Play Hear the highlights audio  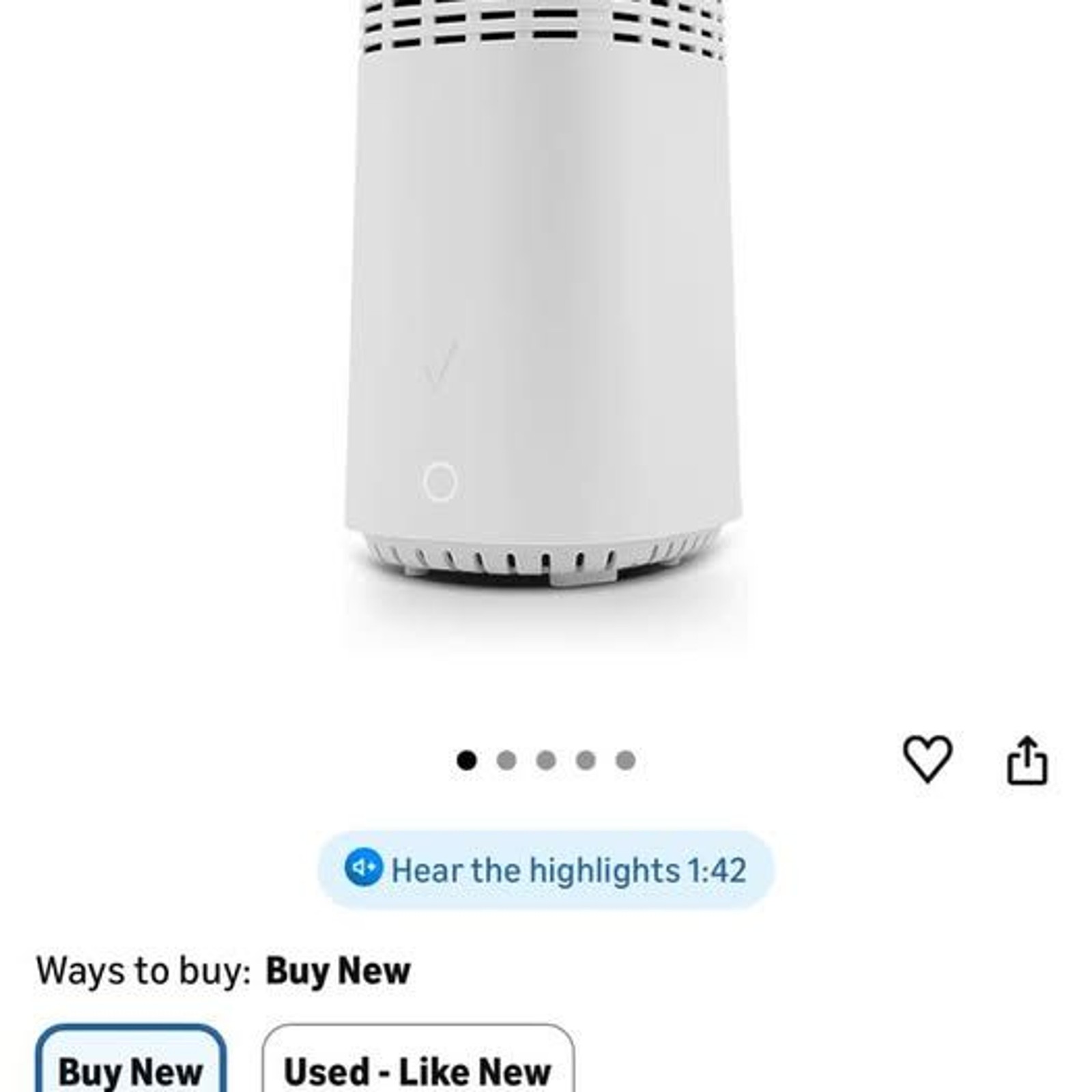point(546,870)
